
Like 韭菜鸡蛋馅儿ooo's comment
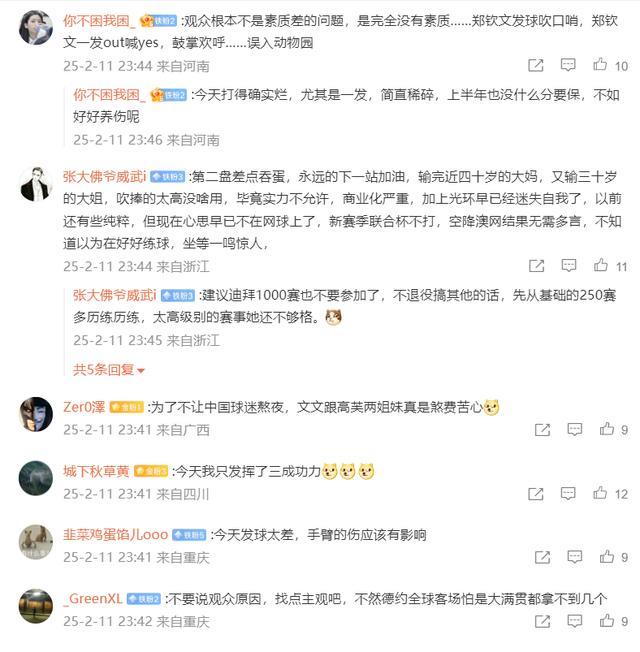(607, 556)
